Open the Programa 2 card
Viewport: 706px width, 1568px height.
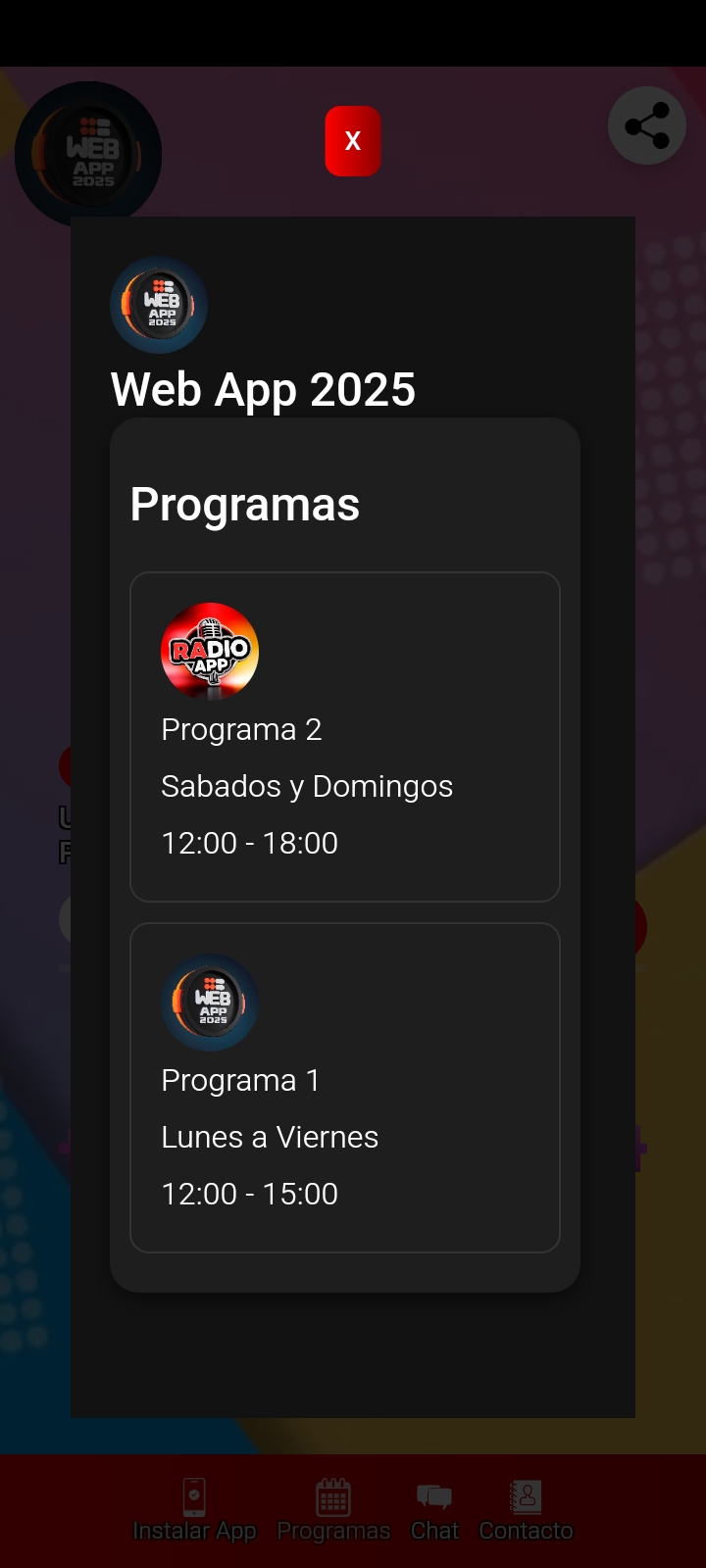[345, 737]
